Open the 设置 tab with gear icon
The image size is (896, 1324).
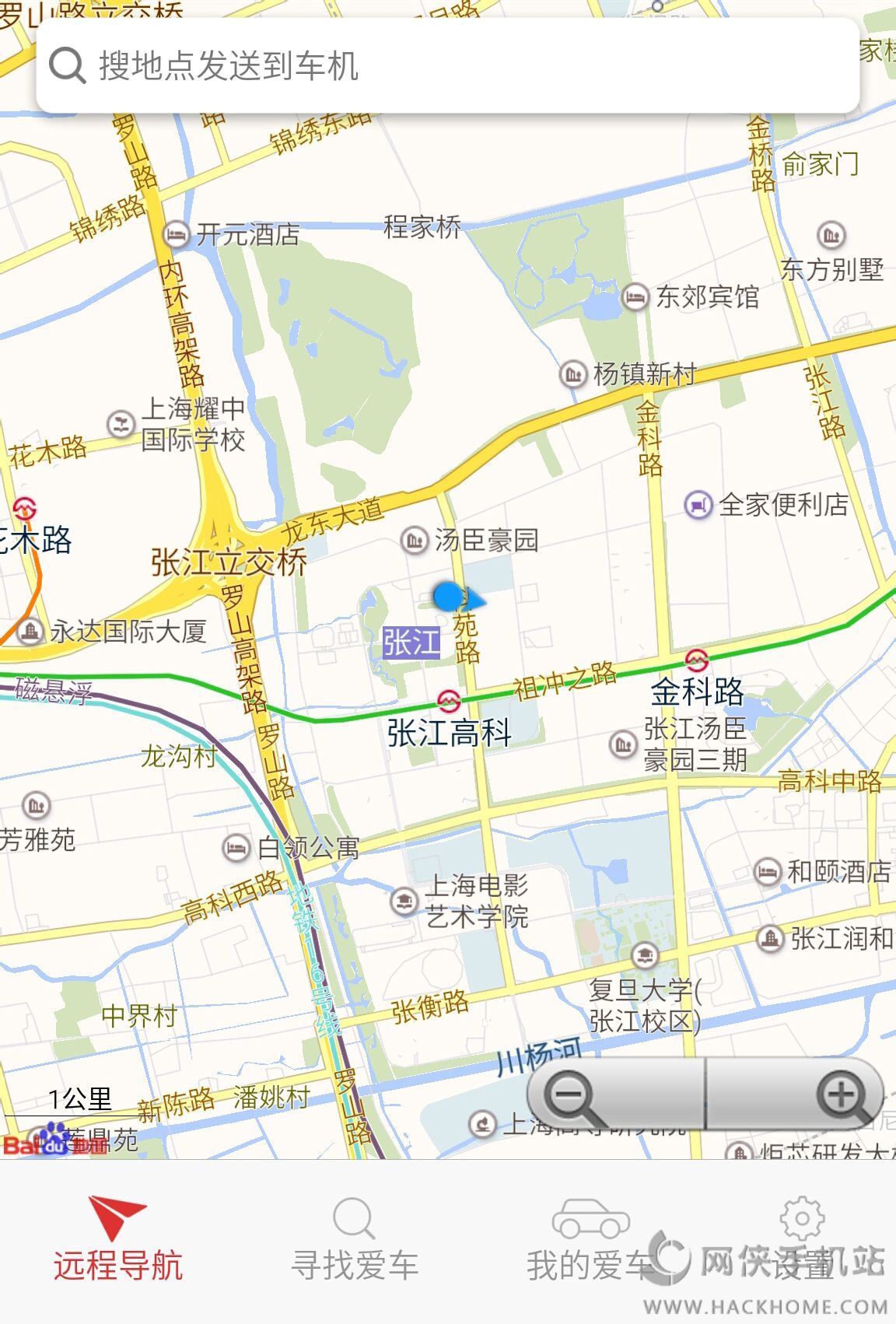[x=803, y=1240]
